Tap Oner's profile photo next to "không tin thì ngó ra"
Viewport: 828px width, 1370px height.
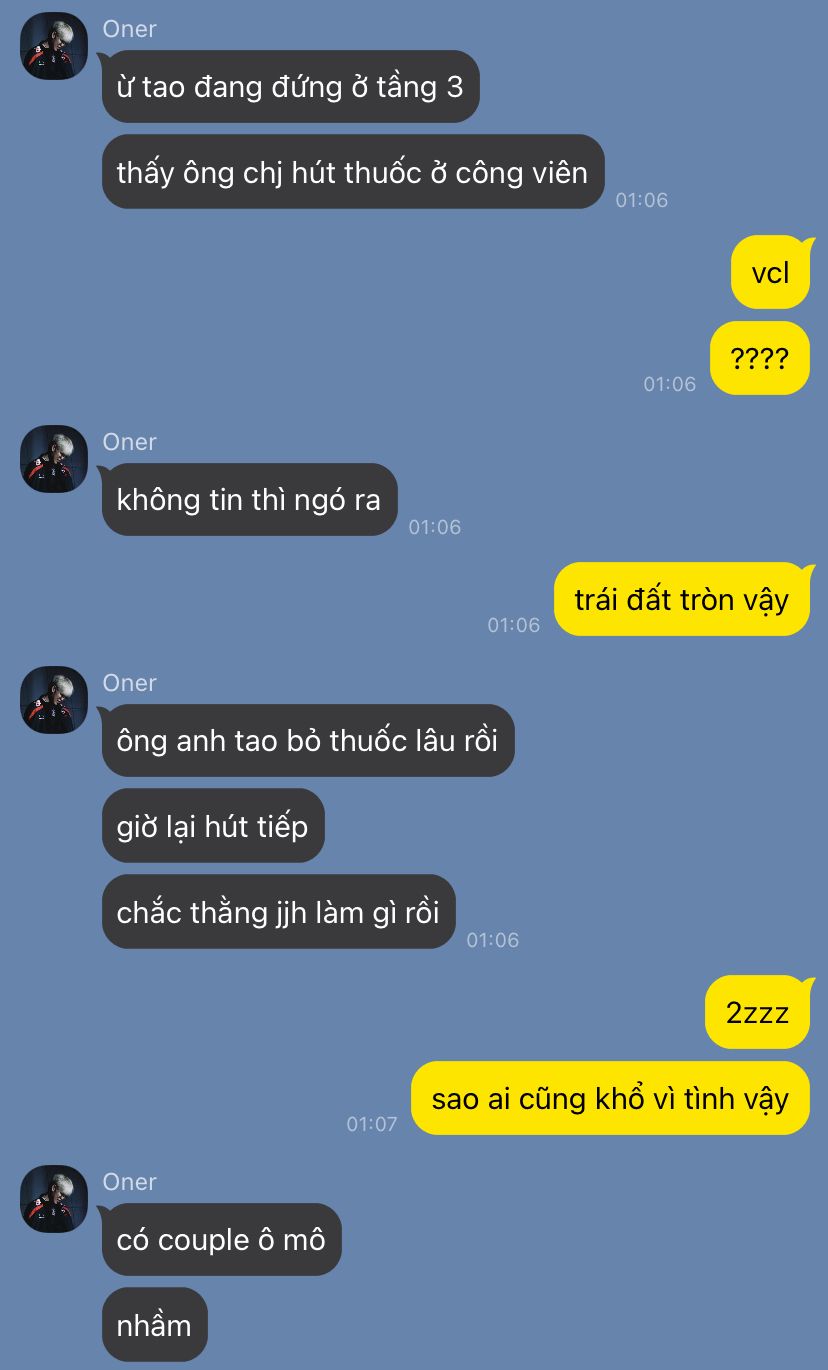click(x=54, y=459)
